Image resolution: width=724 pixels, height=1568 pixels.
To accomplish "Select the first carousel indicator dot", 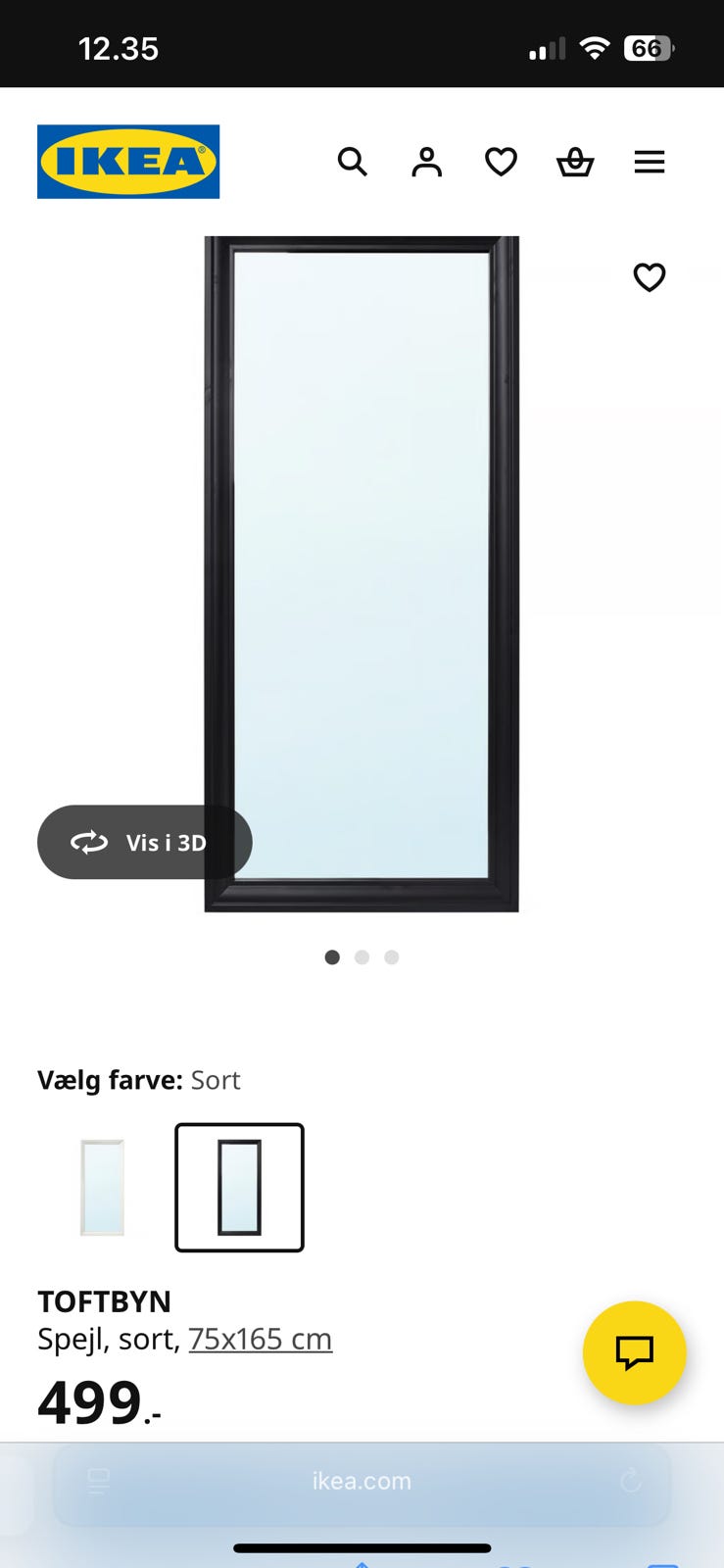I will point(332,957).
